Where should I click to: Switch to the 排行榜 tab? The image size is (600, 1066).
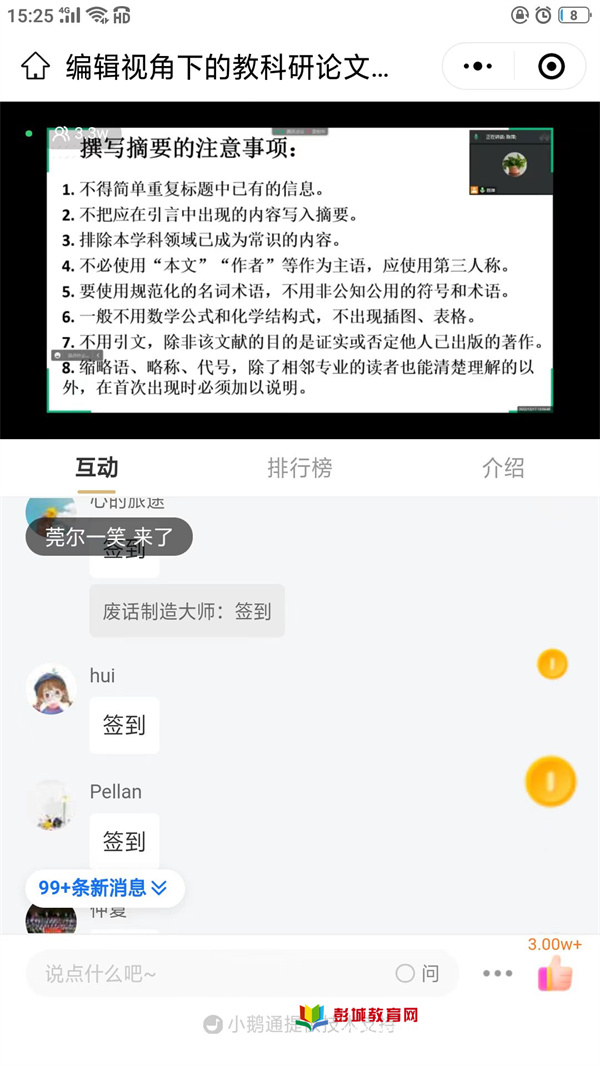299,467
